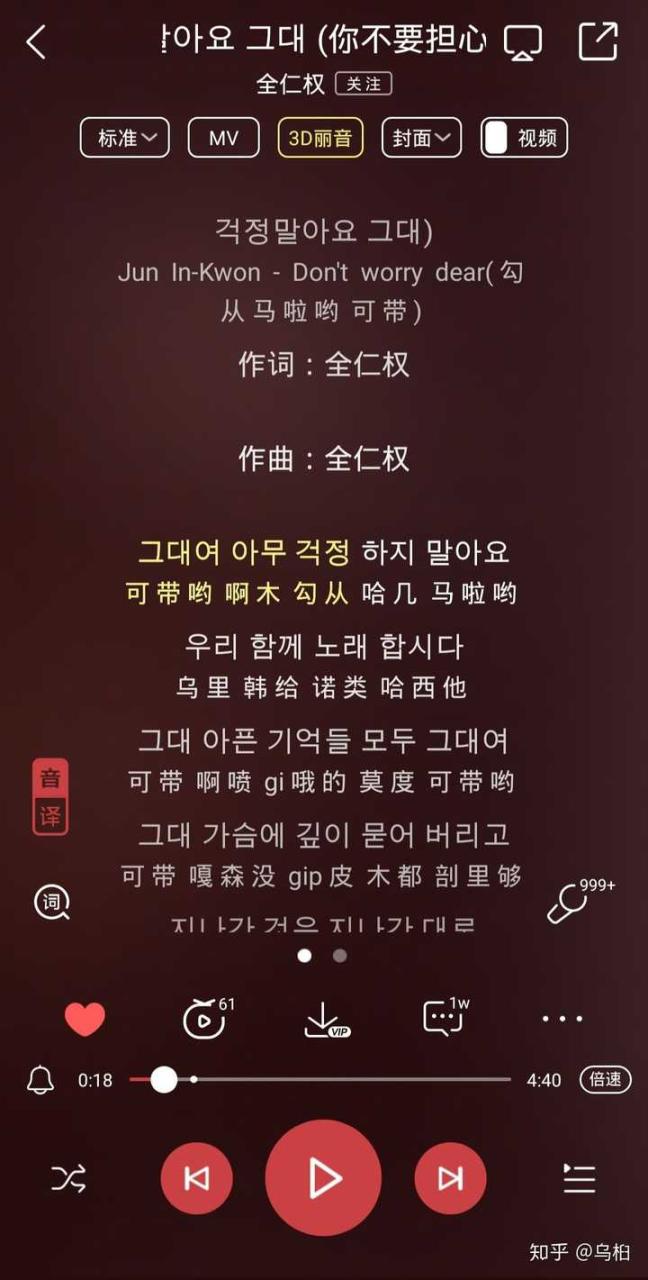The image size is (648, 1280).
Task: Open the MV for this song
Action: [223, 138]
